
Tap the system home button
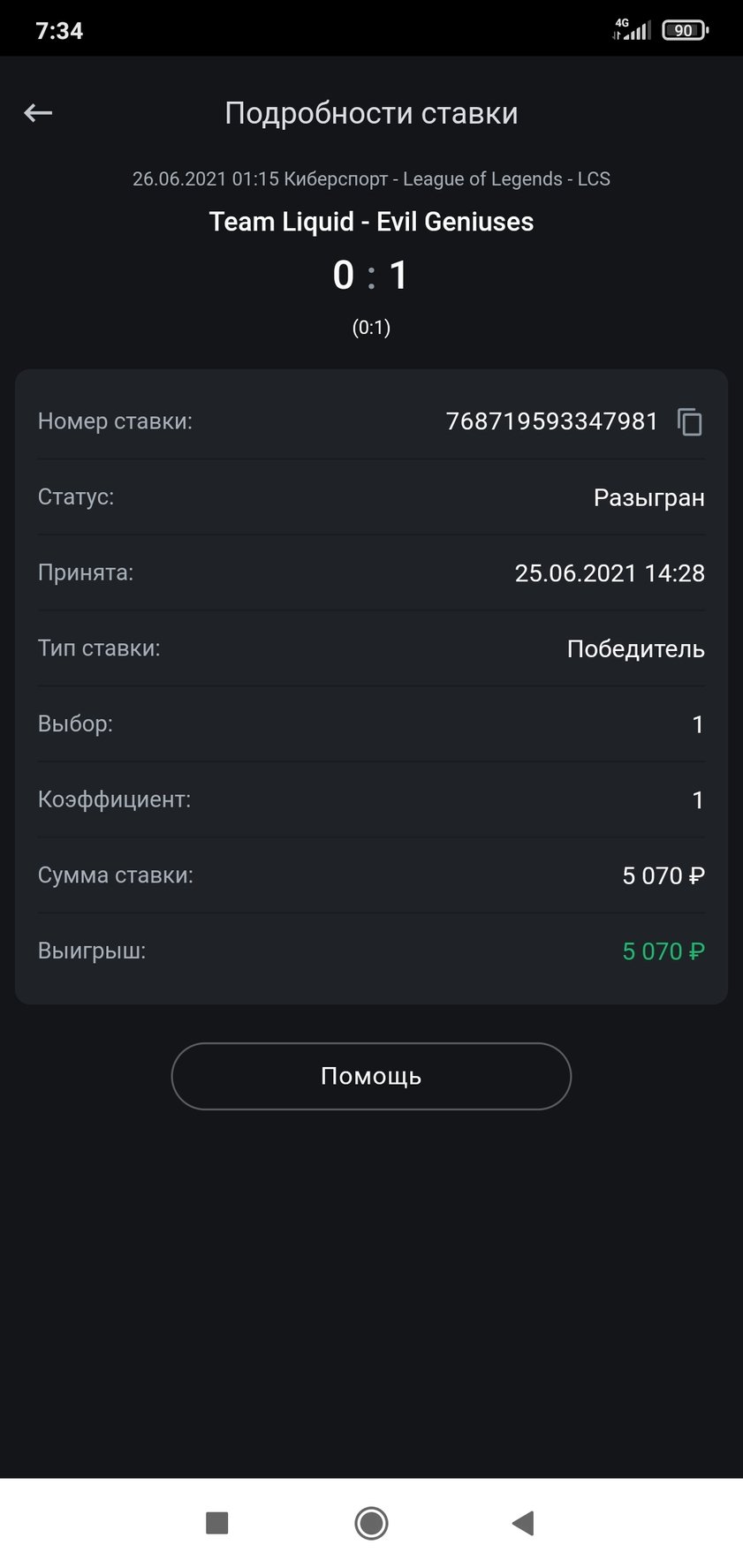click(x=371, y=1523)
